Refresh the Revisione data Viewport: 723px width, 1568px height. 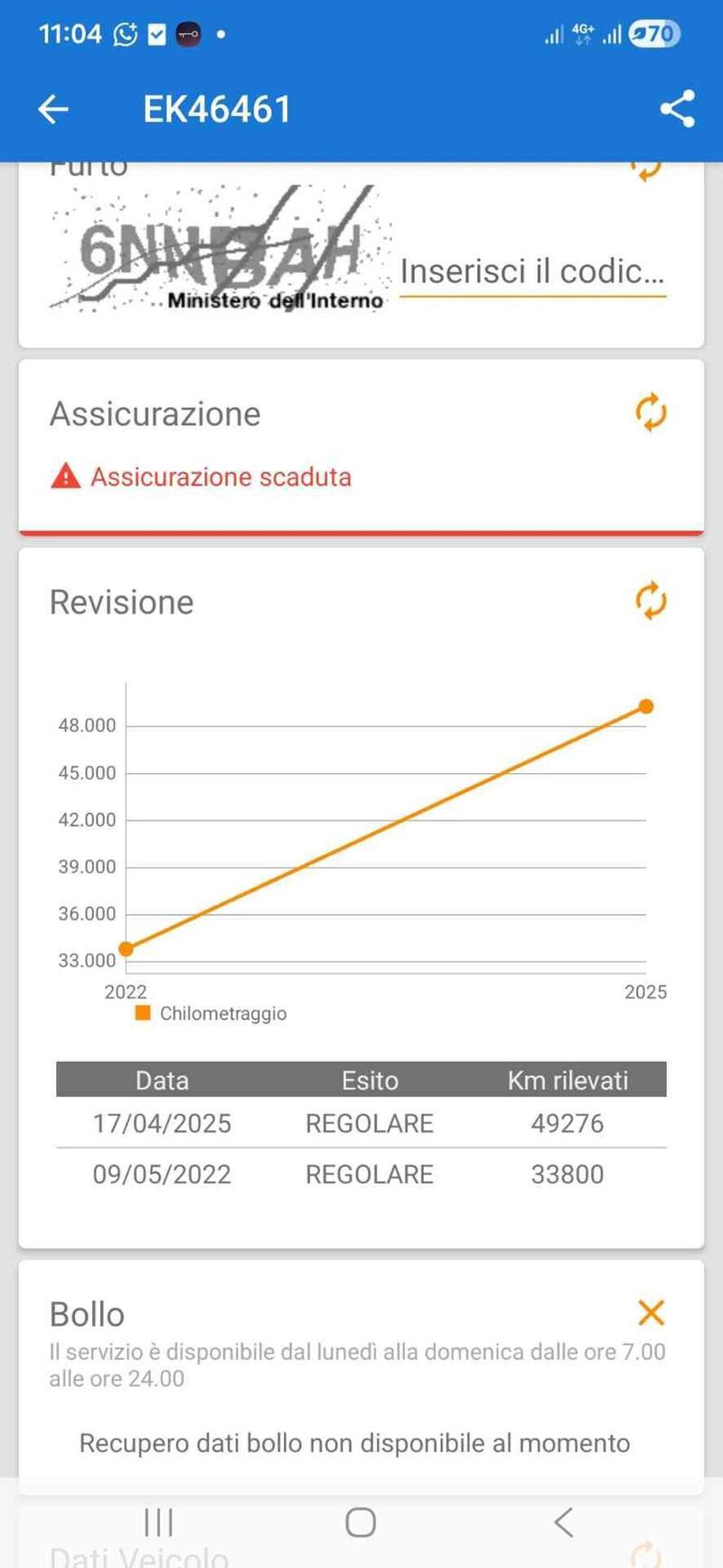651,601
